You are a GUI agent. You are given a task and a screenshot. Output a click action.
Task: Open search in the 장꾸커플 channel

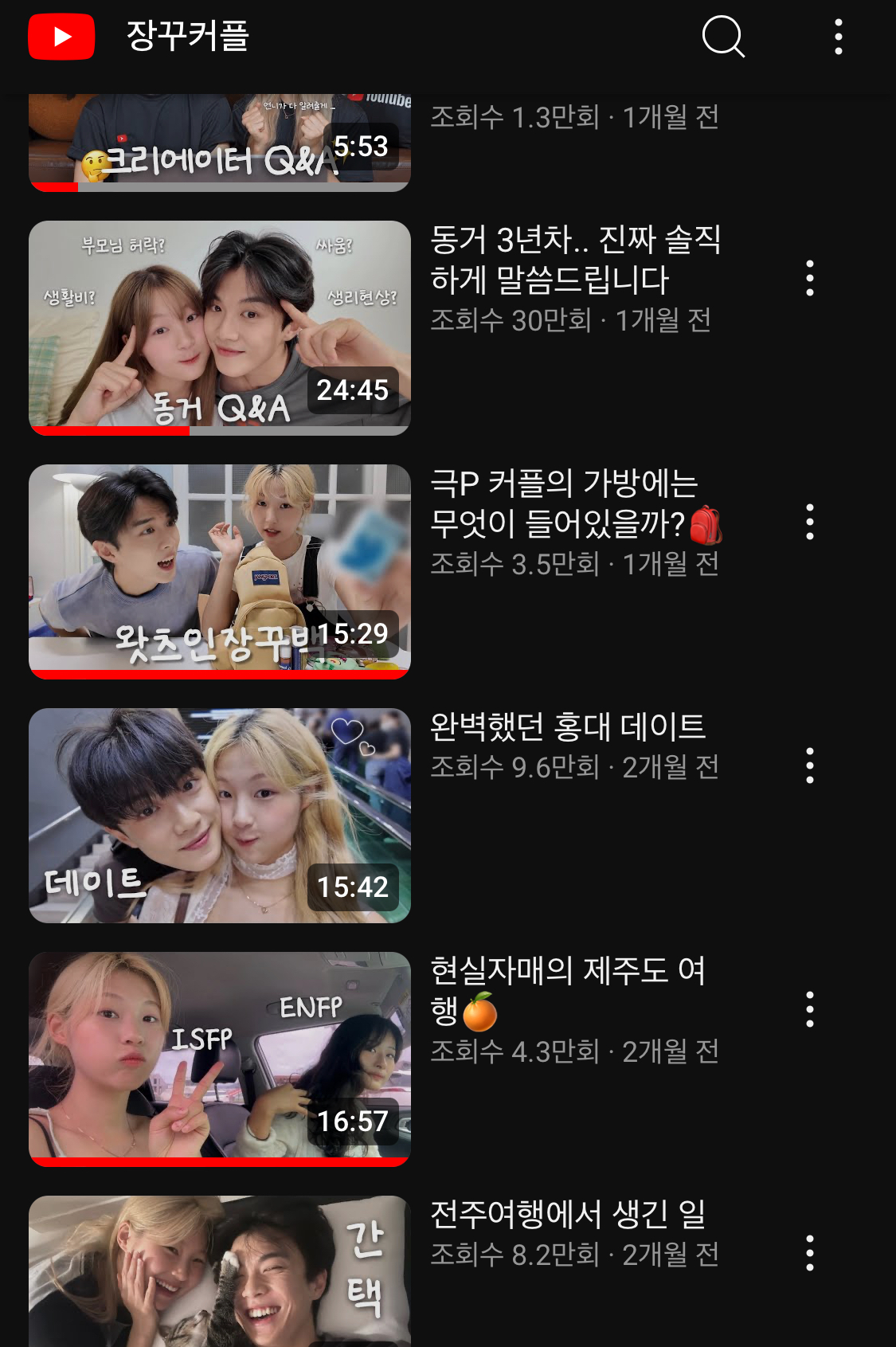coord(722,37)
